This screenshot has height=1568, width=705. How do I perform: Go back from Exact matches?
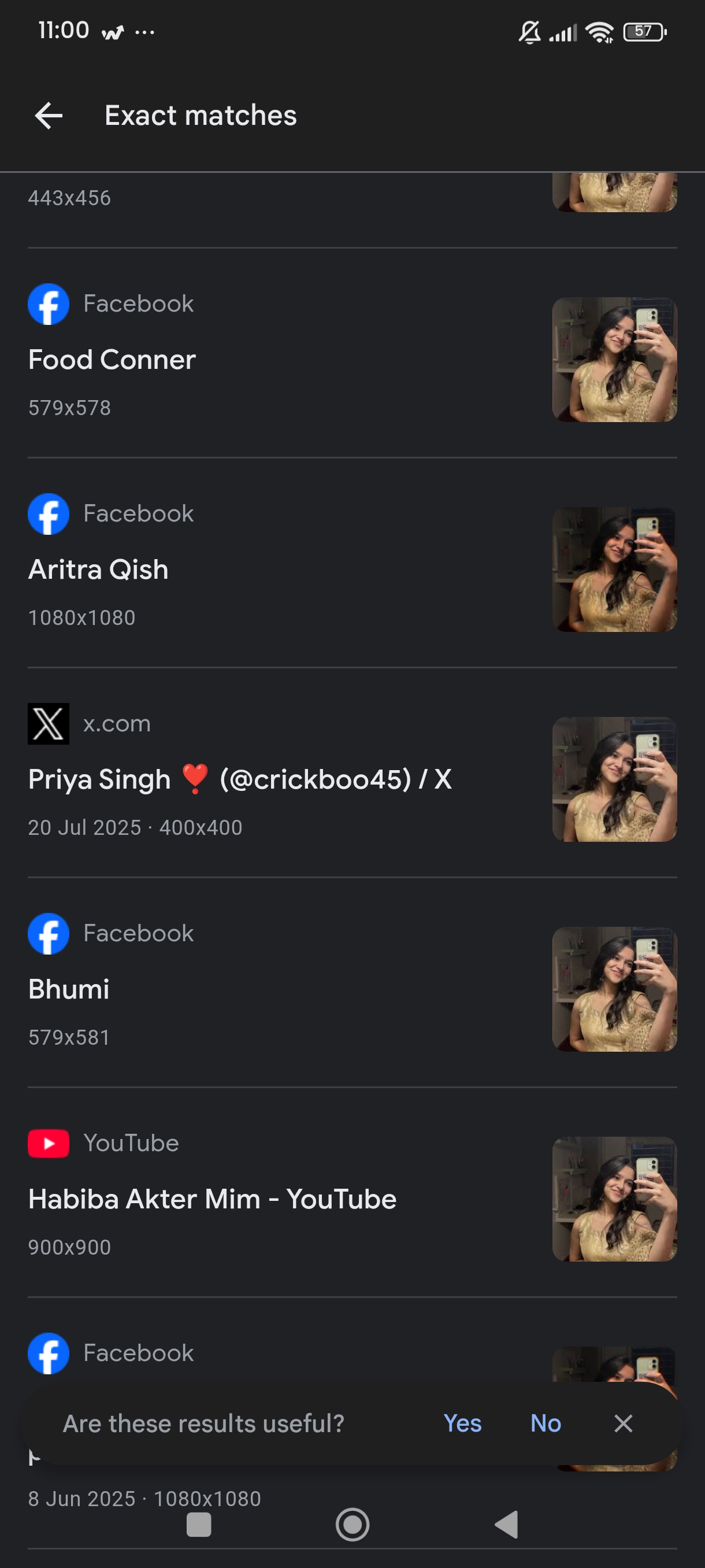coord(49,116)
